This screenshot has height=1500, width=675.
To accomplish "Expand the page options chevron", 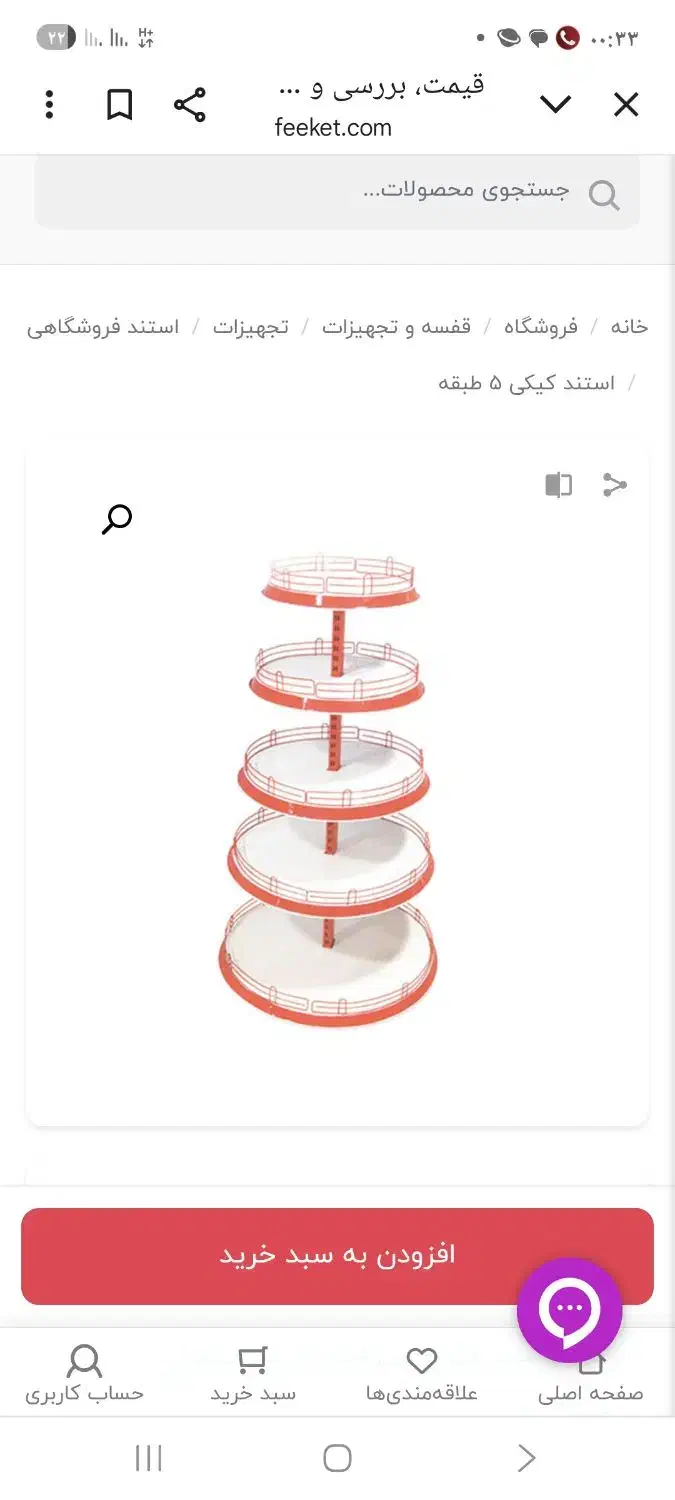I will click(555, 105).
